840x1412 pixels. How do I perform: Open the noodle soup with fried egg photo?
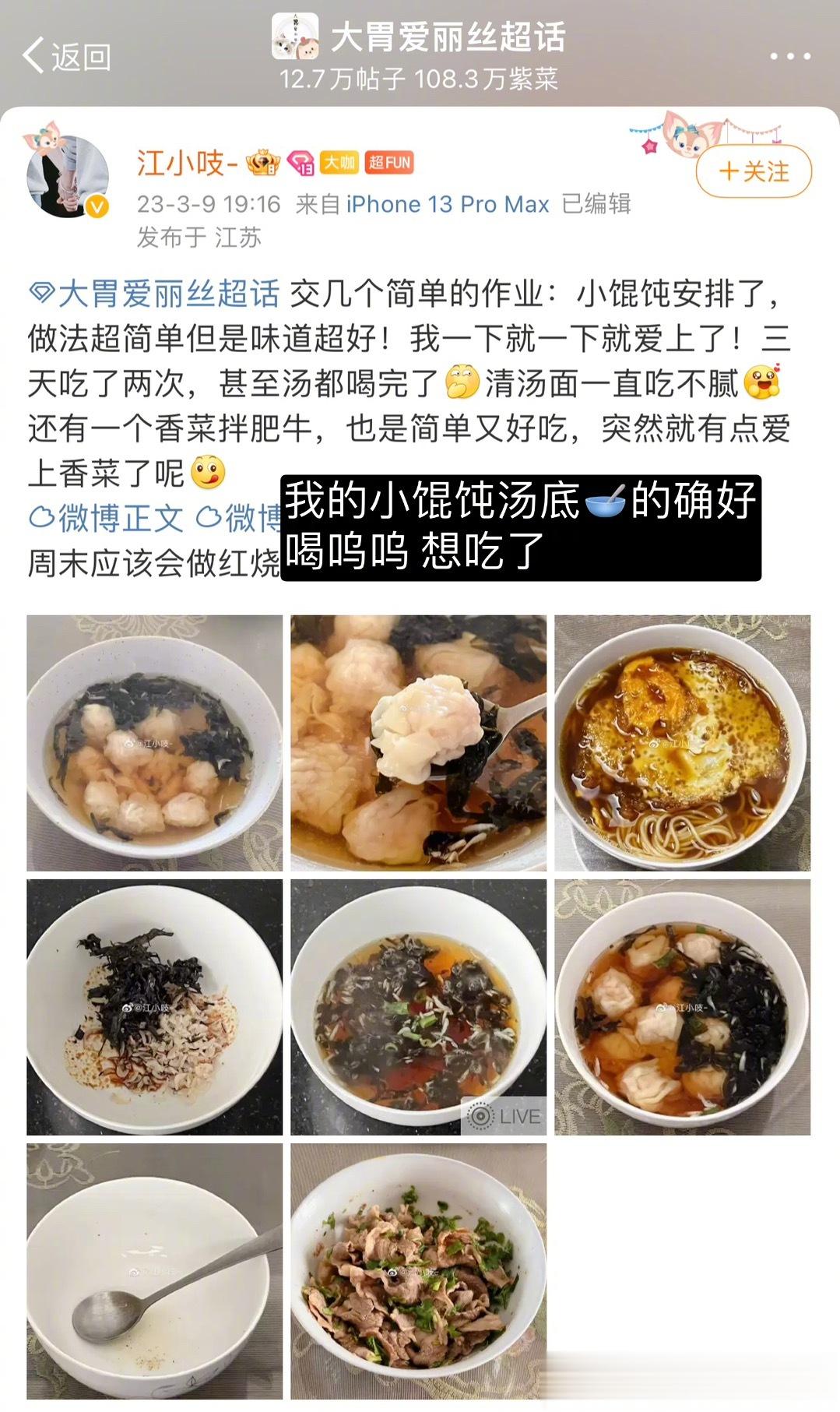(682, 742)
